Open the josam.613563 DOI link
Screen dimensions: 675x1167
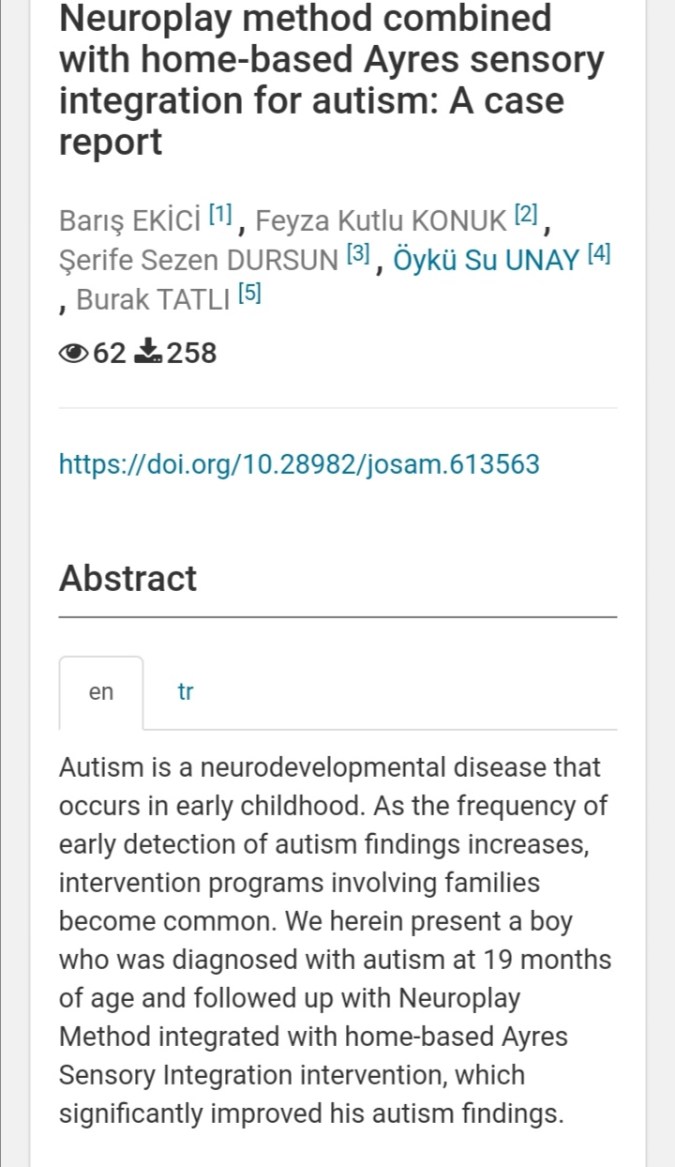pos(299,464)
